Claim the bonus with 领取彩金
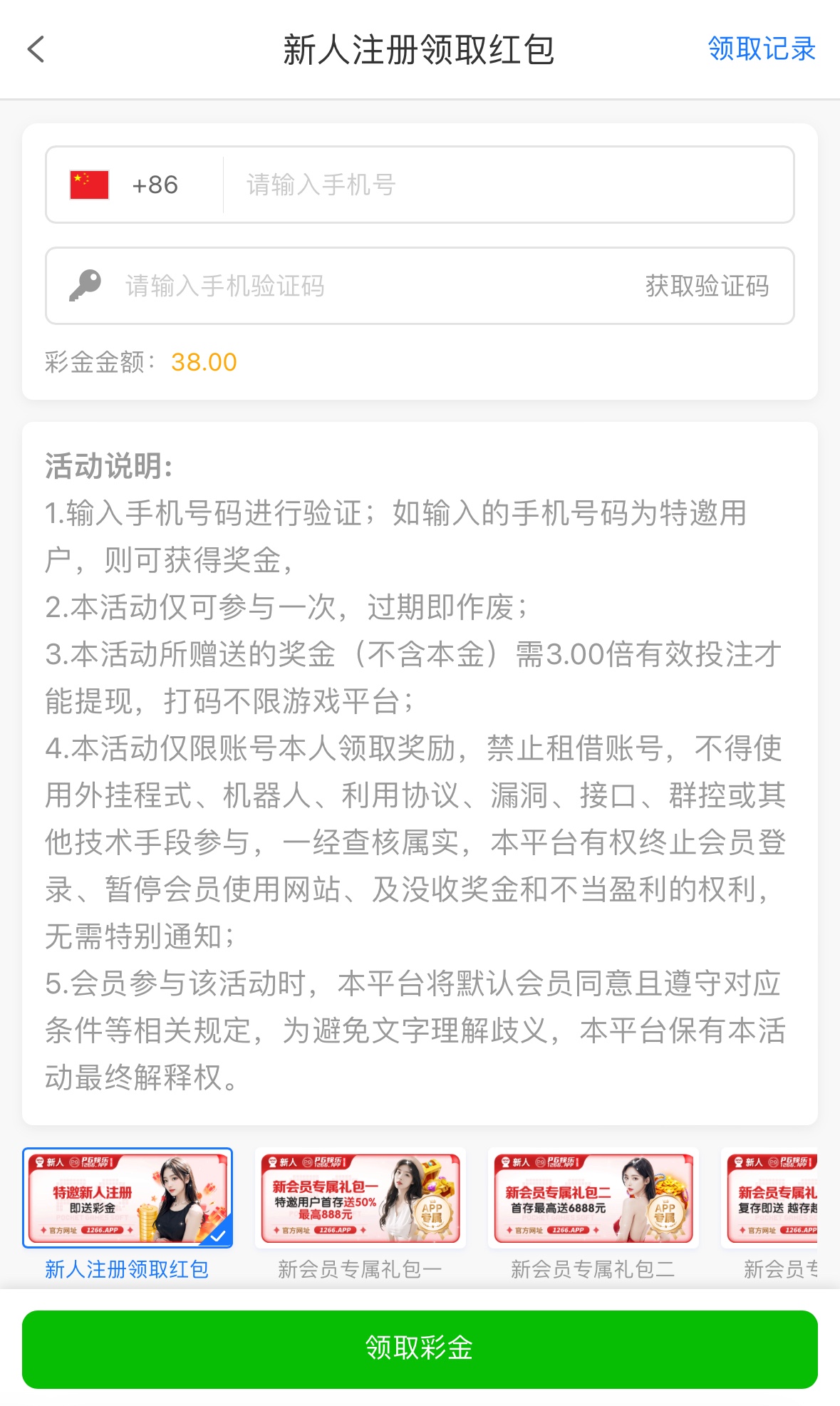The image size is (840, 1406). point(420,1349)
